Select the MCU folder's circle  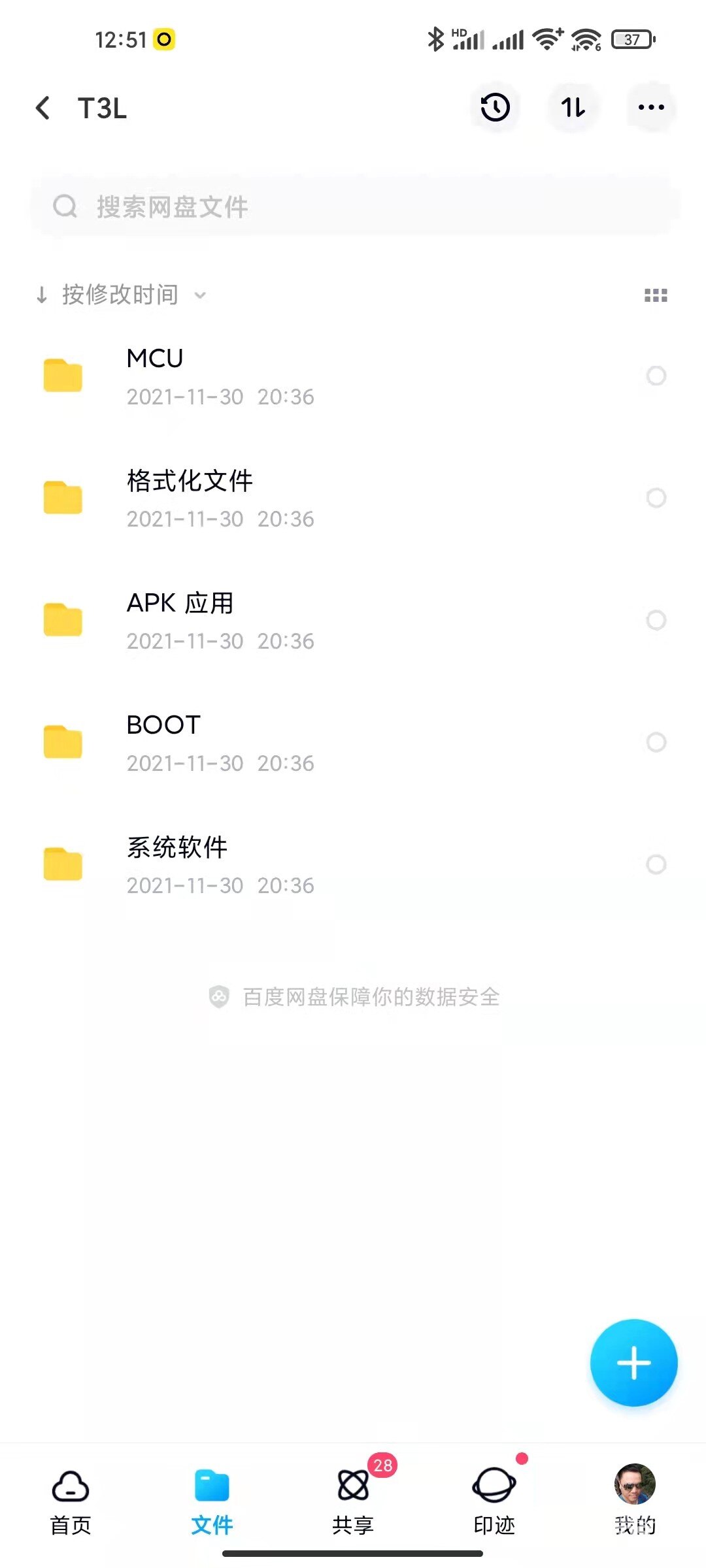(x=656, y=376)
